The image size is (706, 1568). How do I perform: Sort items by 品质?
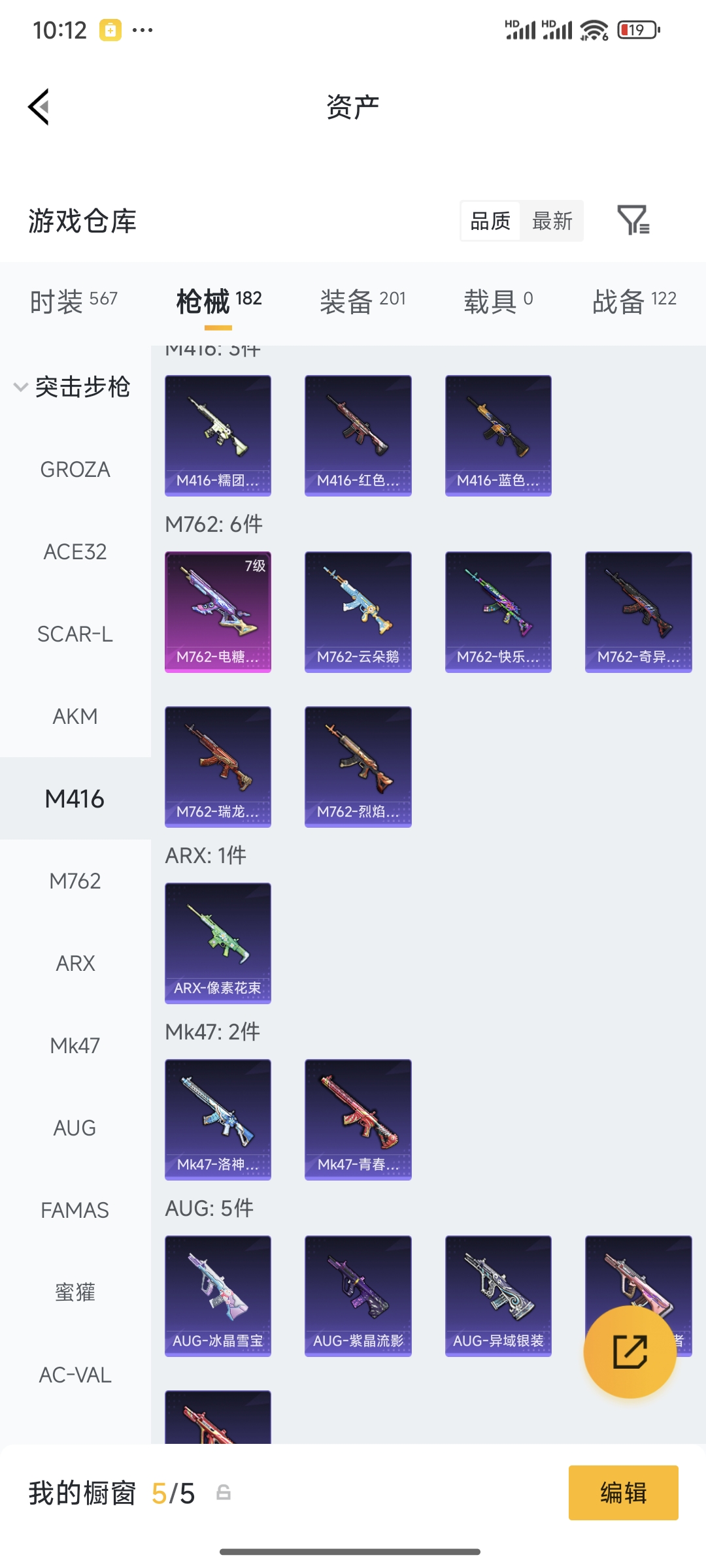click(490, 221)
